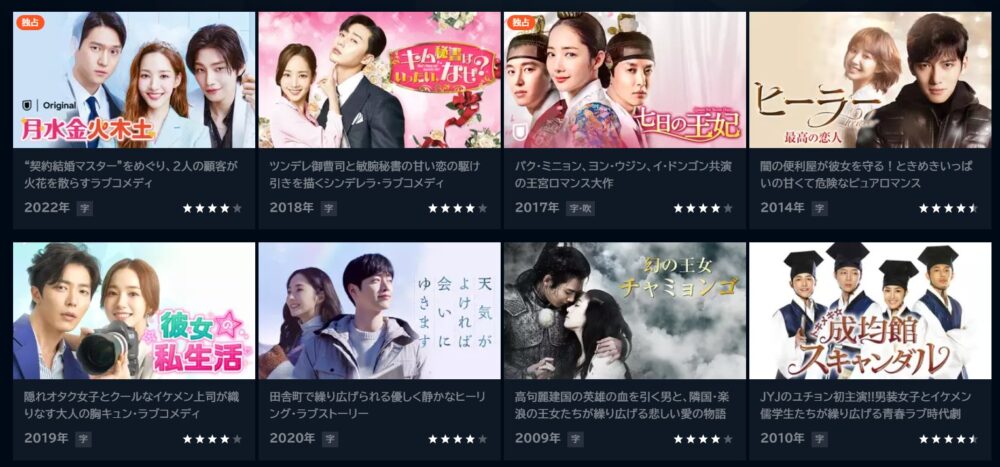Open the 月水金火木土 drama card
The image size is (1000, 467).
(134, 82)
